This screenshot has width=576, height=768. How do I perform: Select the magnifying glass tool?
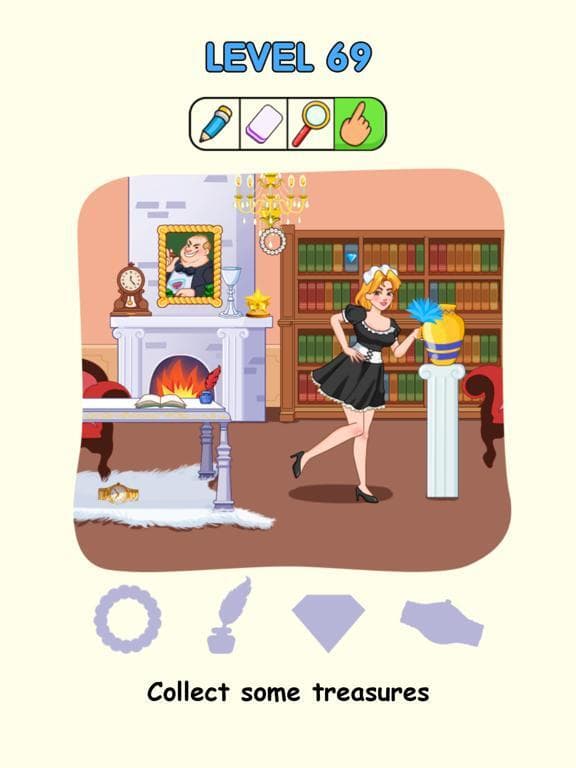[x=312, y=124]
